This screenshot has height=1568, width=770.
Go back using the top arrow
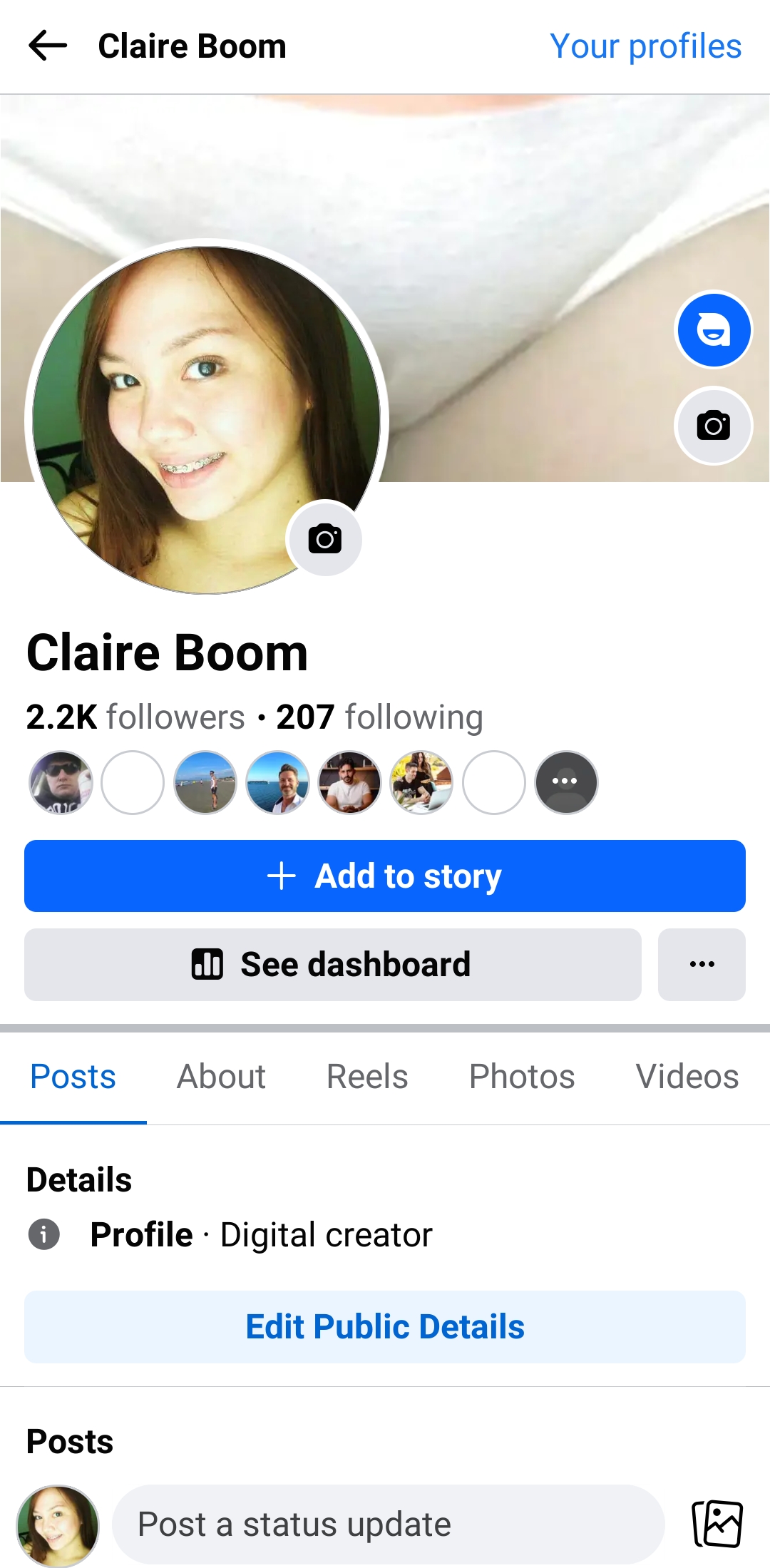pos(48,46)
